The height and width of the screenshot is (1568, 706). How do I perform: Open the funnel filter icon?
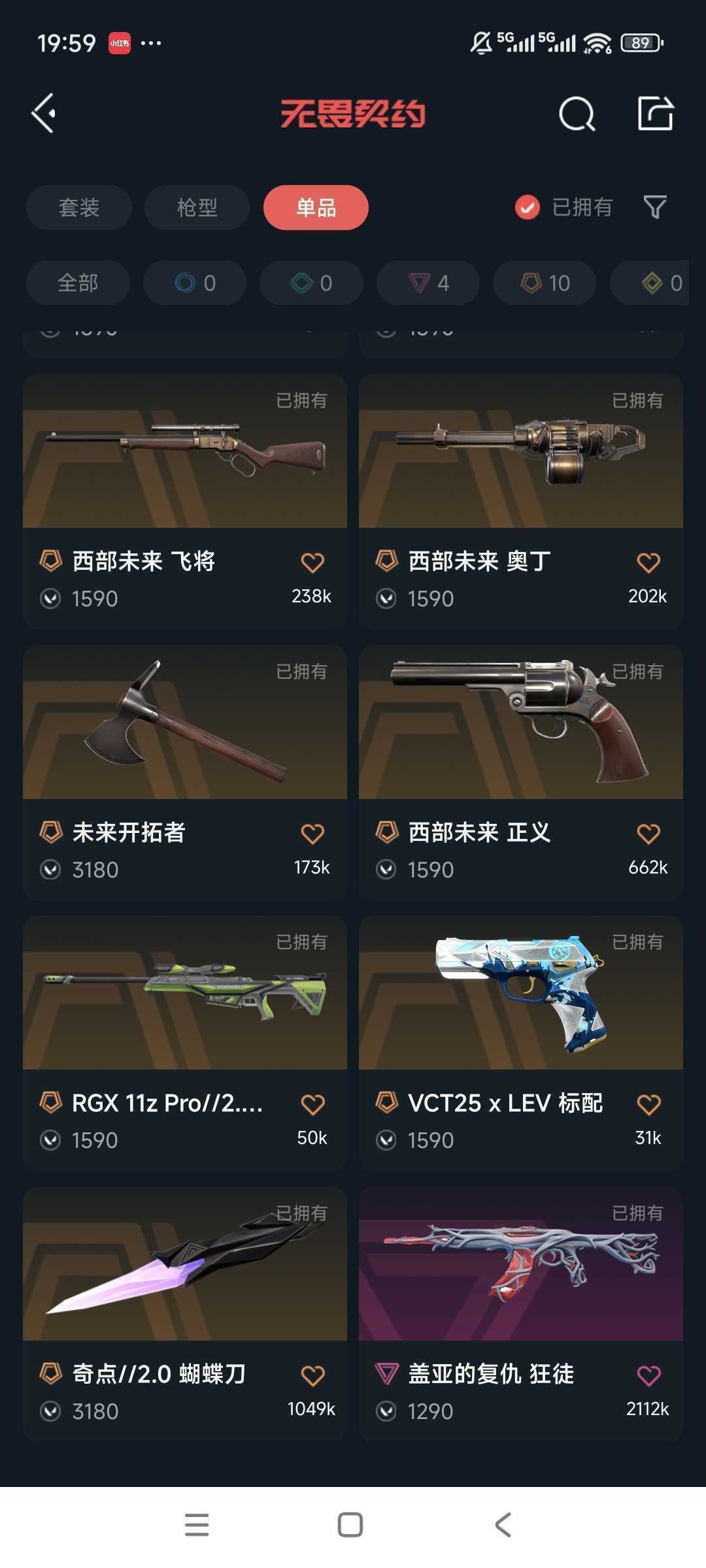click(655, 208)
